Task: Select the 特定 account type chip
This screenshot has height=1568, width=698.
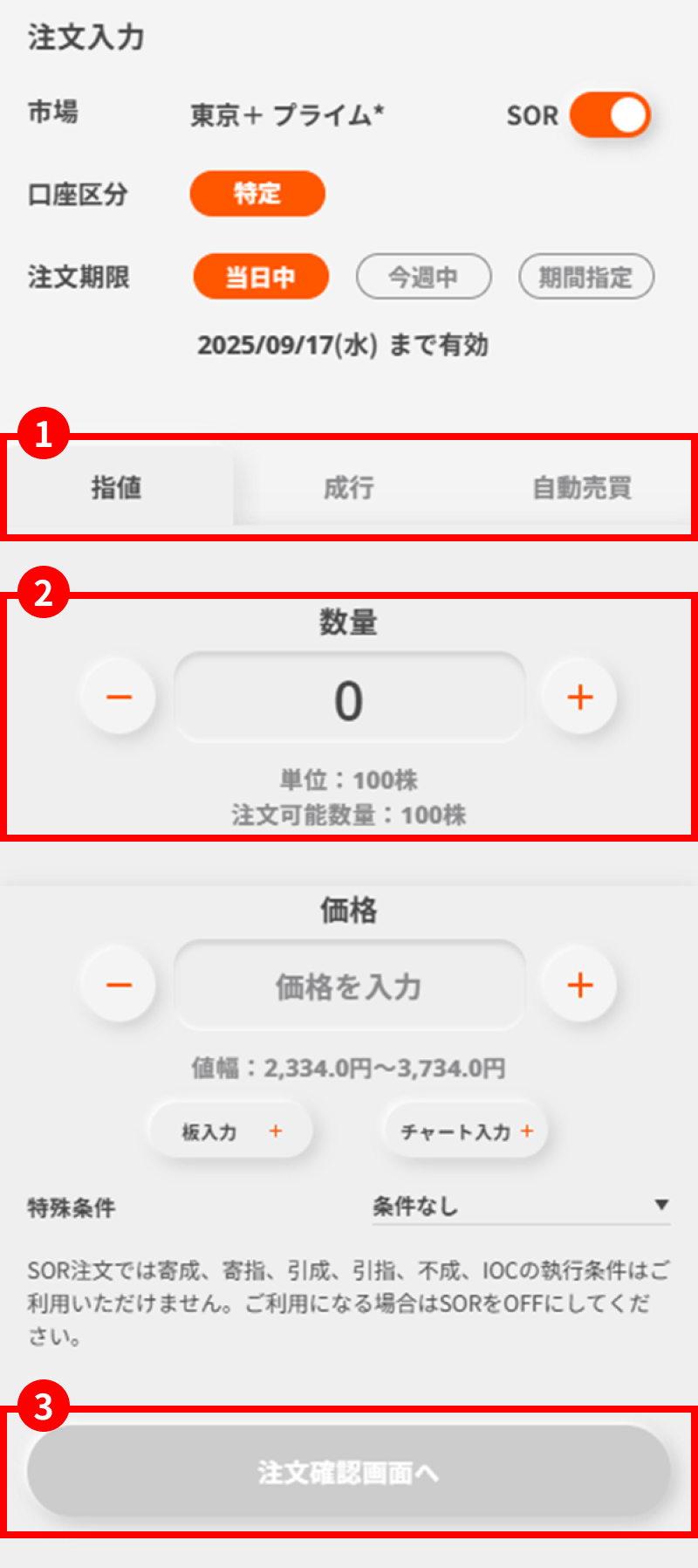Action: pos(257,193)
